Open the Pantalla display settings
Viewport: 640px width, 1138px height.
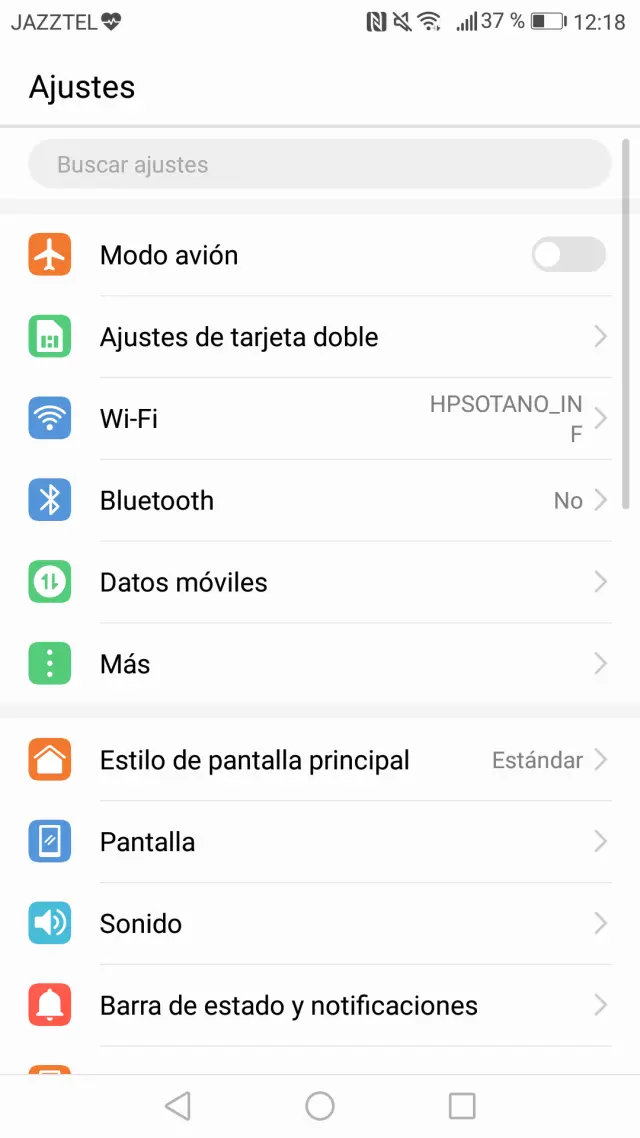pyautogui.click(x=320, y=843)
